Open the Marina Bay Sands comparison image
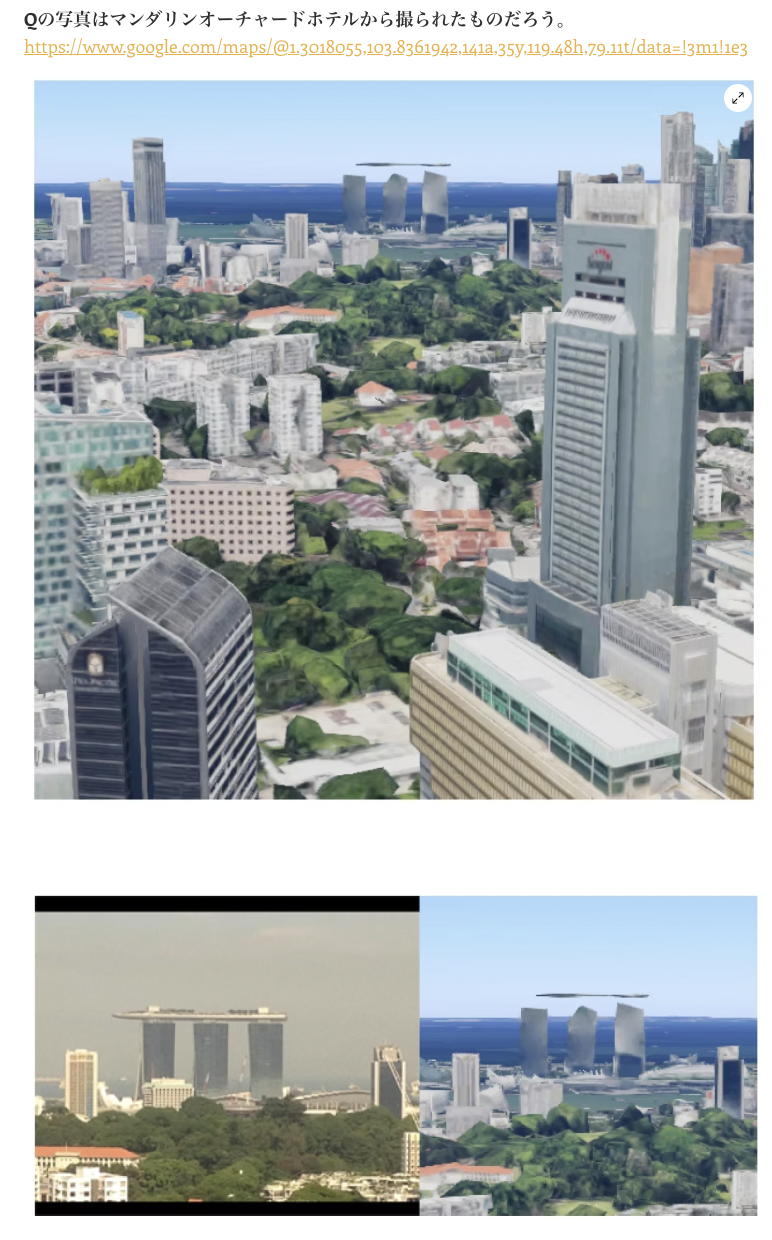Screen dimensions: 772x1240 point(396,1056)
